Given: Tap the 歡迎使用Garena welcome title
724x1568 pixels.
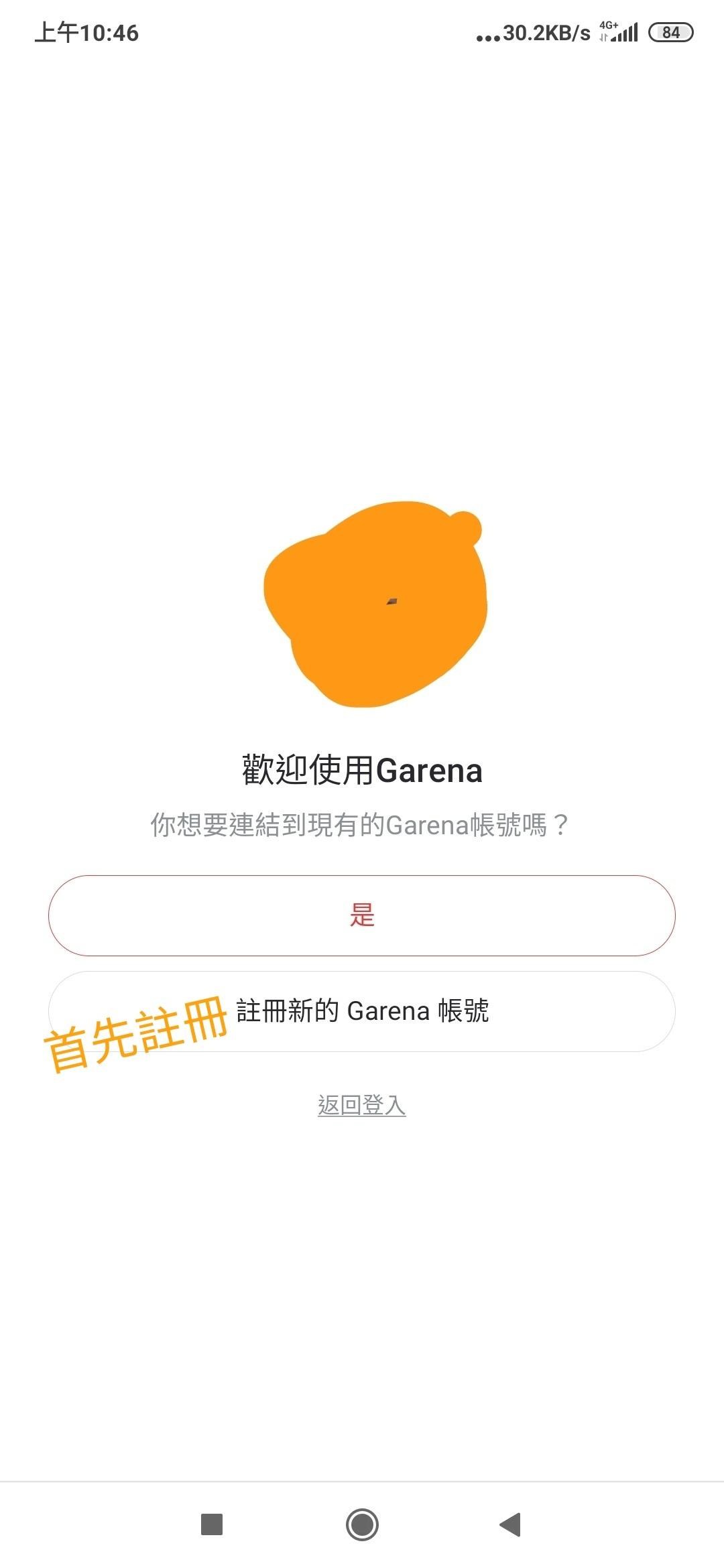Looking at the screenshot, I should [x=362, y=772].
